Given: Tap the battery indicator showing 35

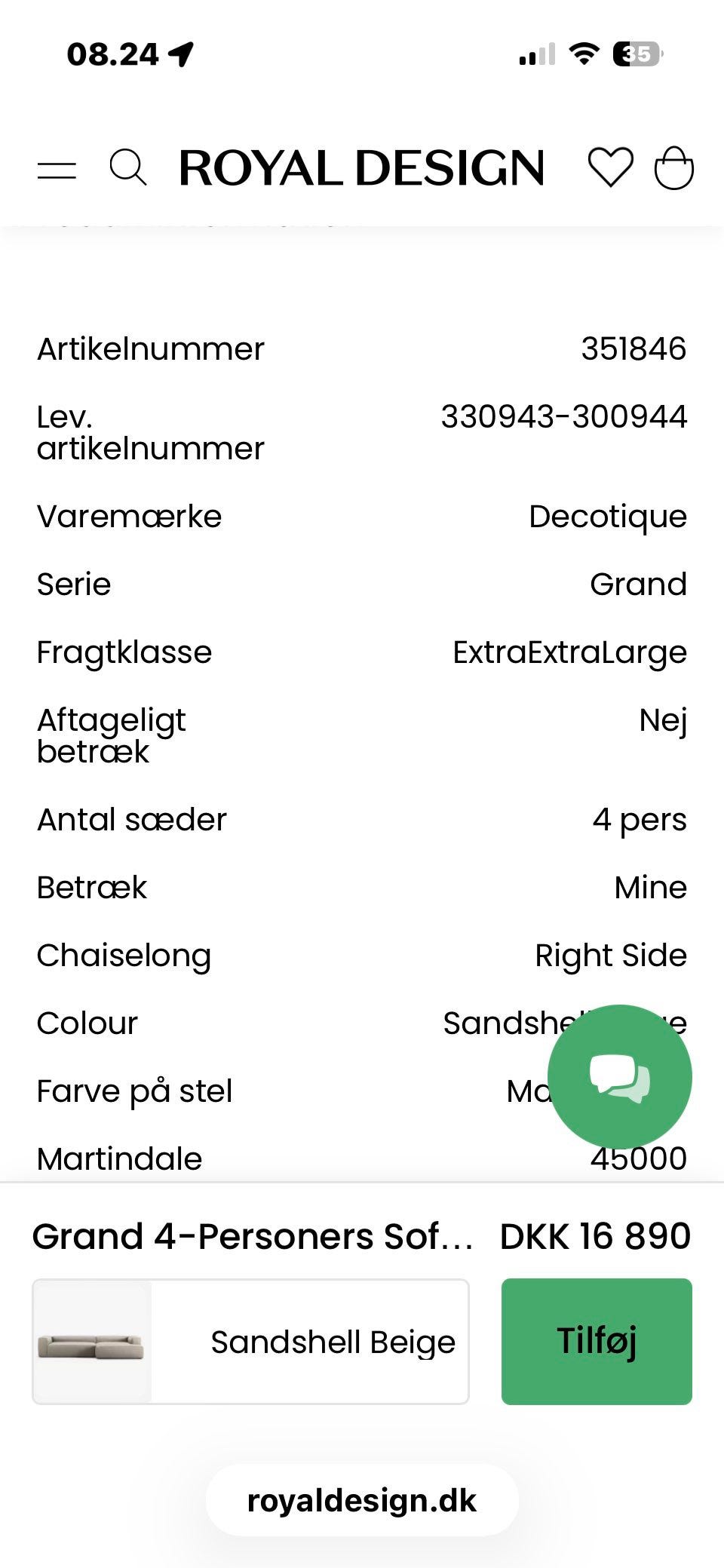Looking at the screenshot, I should pos(636,53).
